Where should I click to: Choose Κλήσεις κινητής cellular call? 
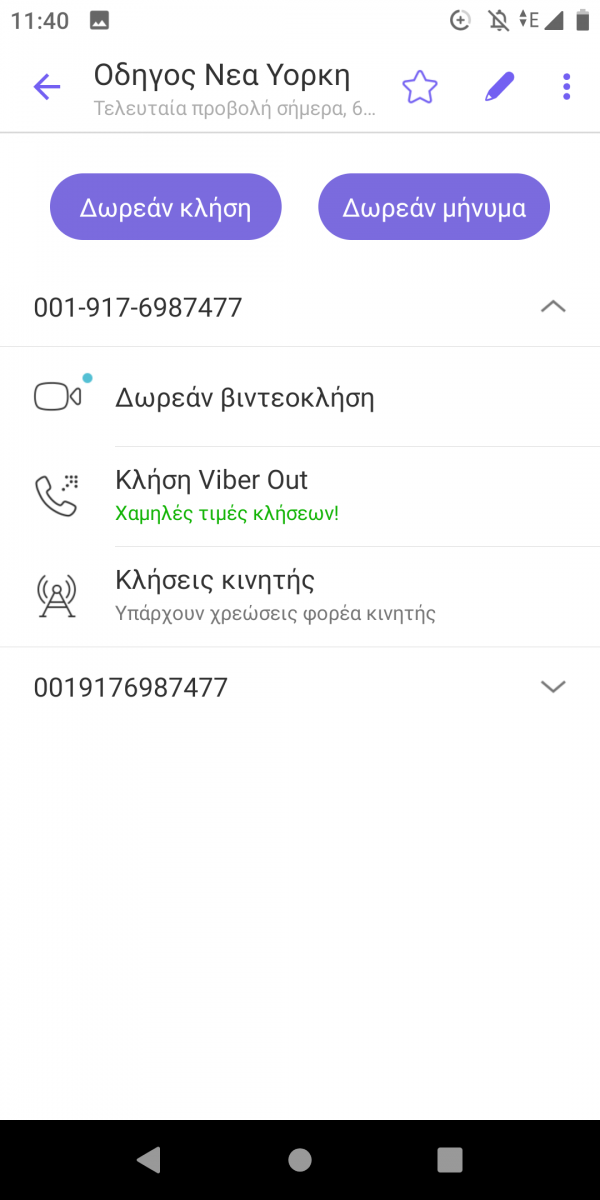(300, 597)
